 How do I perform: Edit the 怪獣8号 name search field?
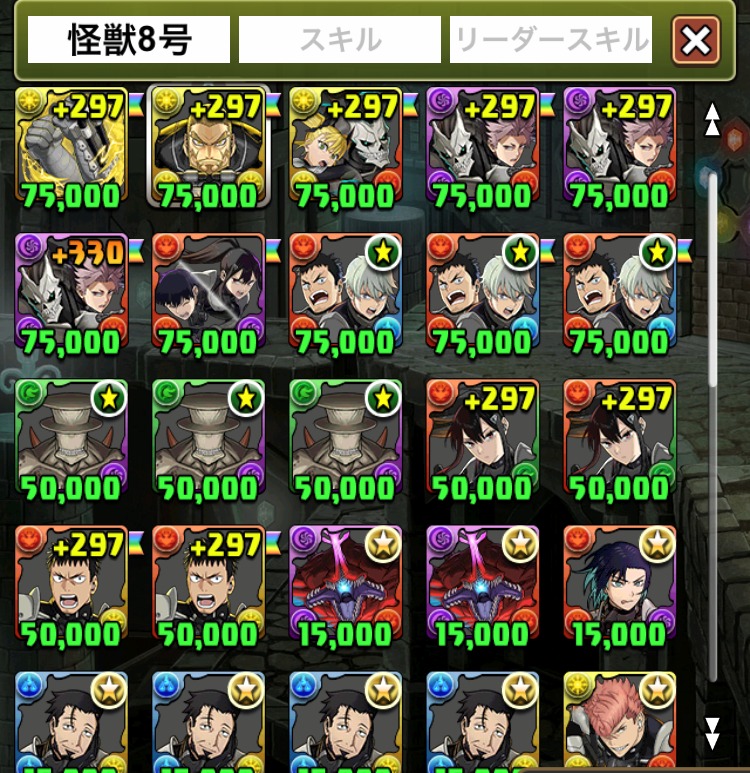(129, 40)
